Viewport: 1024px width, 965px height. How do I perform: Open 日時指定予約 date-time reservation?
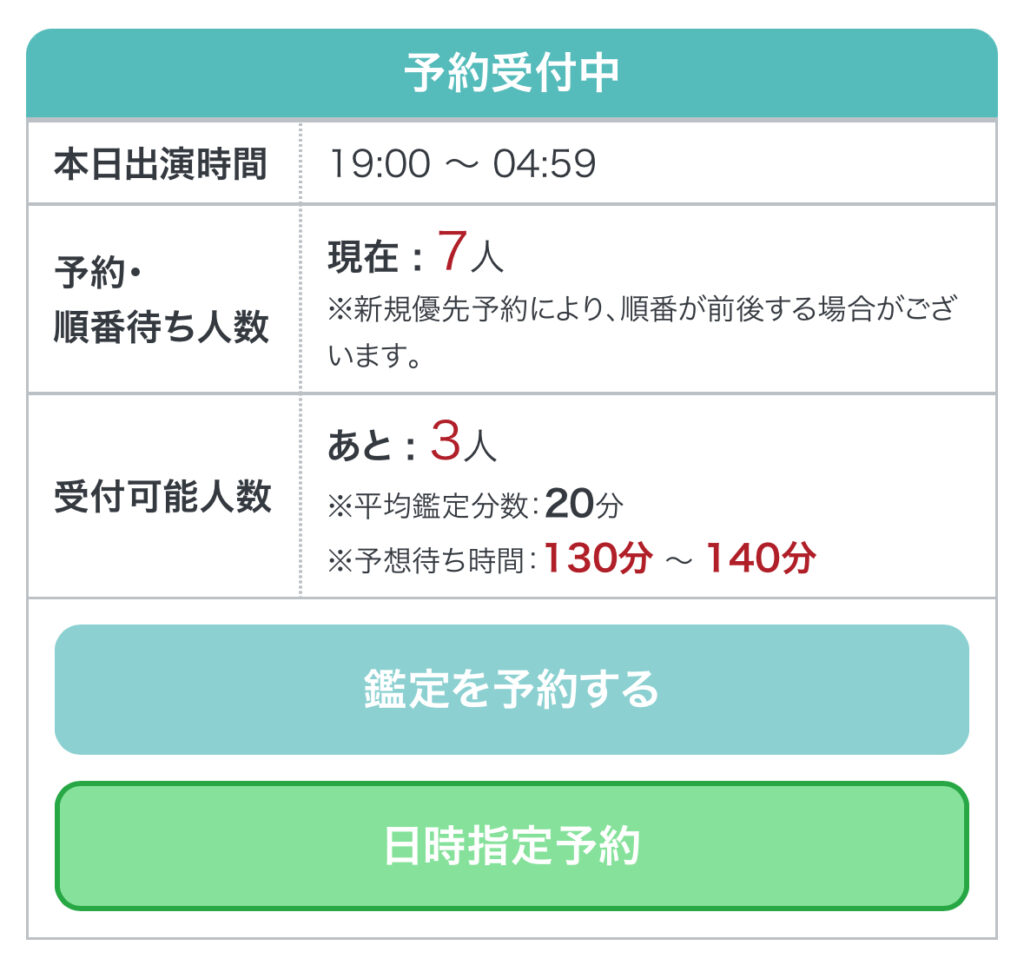pyautogui.click(x=511, y=846)
